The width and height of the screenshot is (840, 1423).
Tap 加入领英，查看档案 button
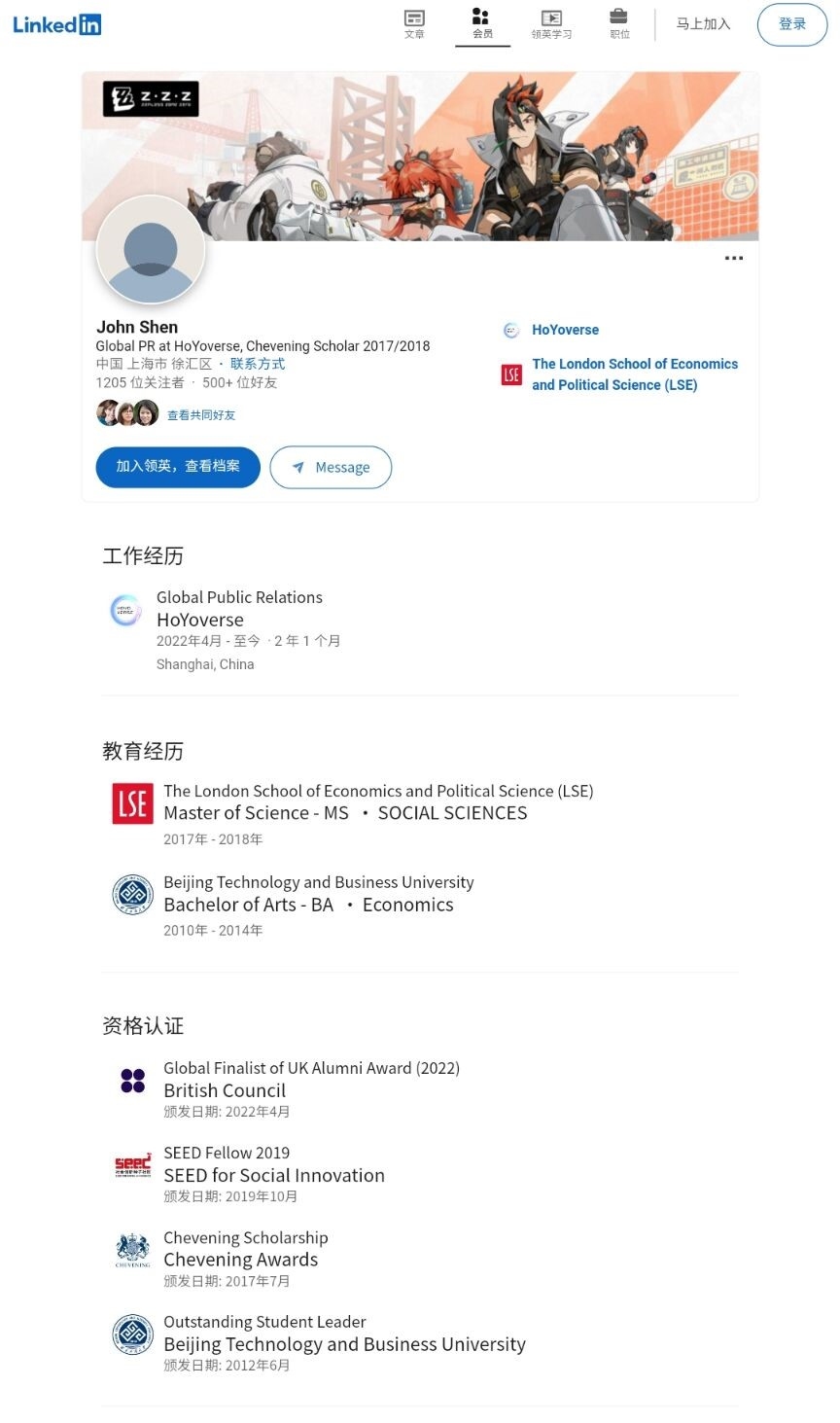178,467
